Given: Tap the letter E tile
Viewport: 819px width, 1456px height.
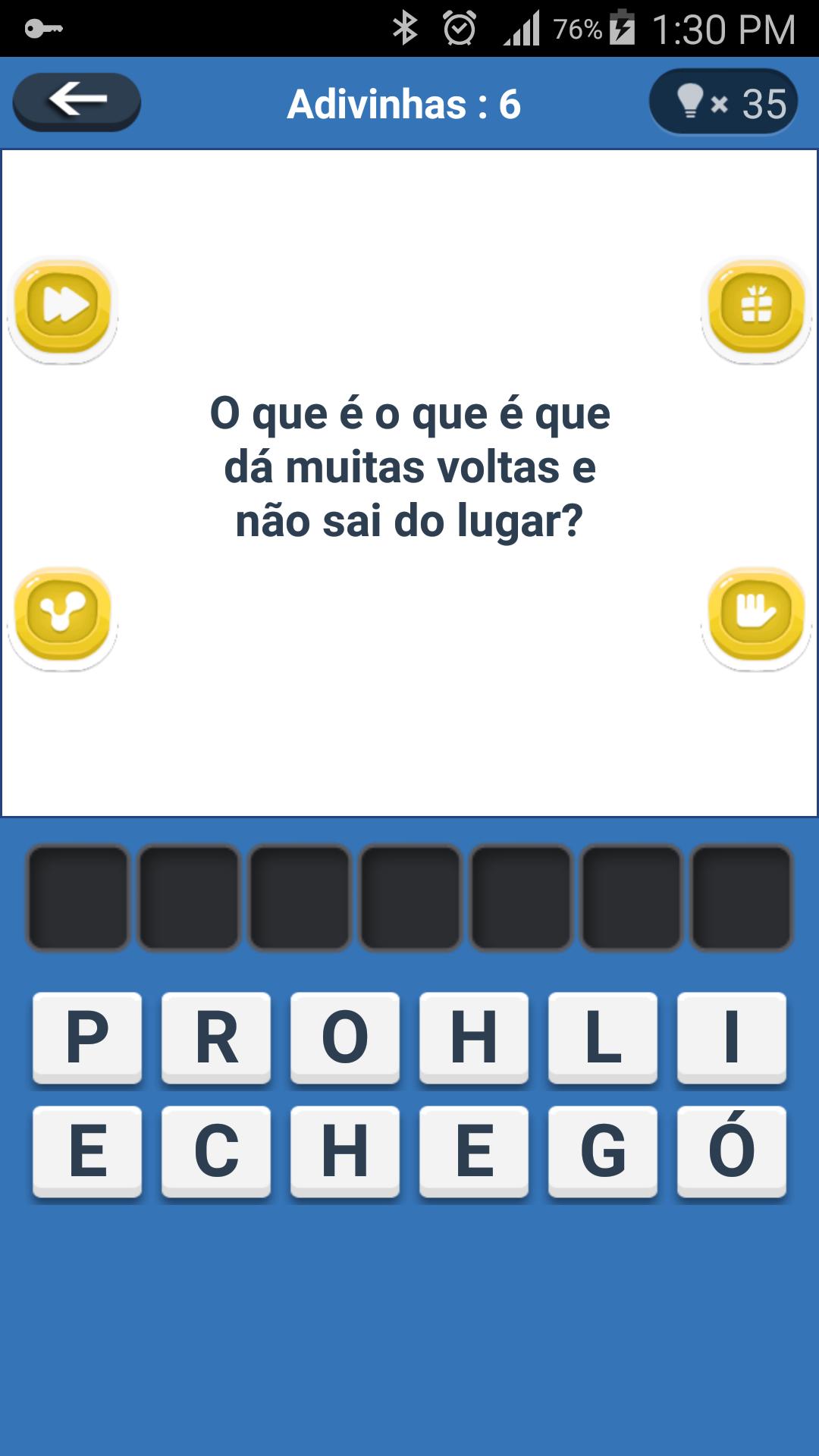Looking at the screenshot, I should click(x=86, y=1153).
